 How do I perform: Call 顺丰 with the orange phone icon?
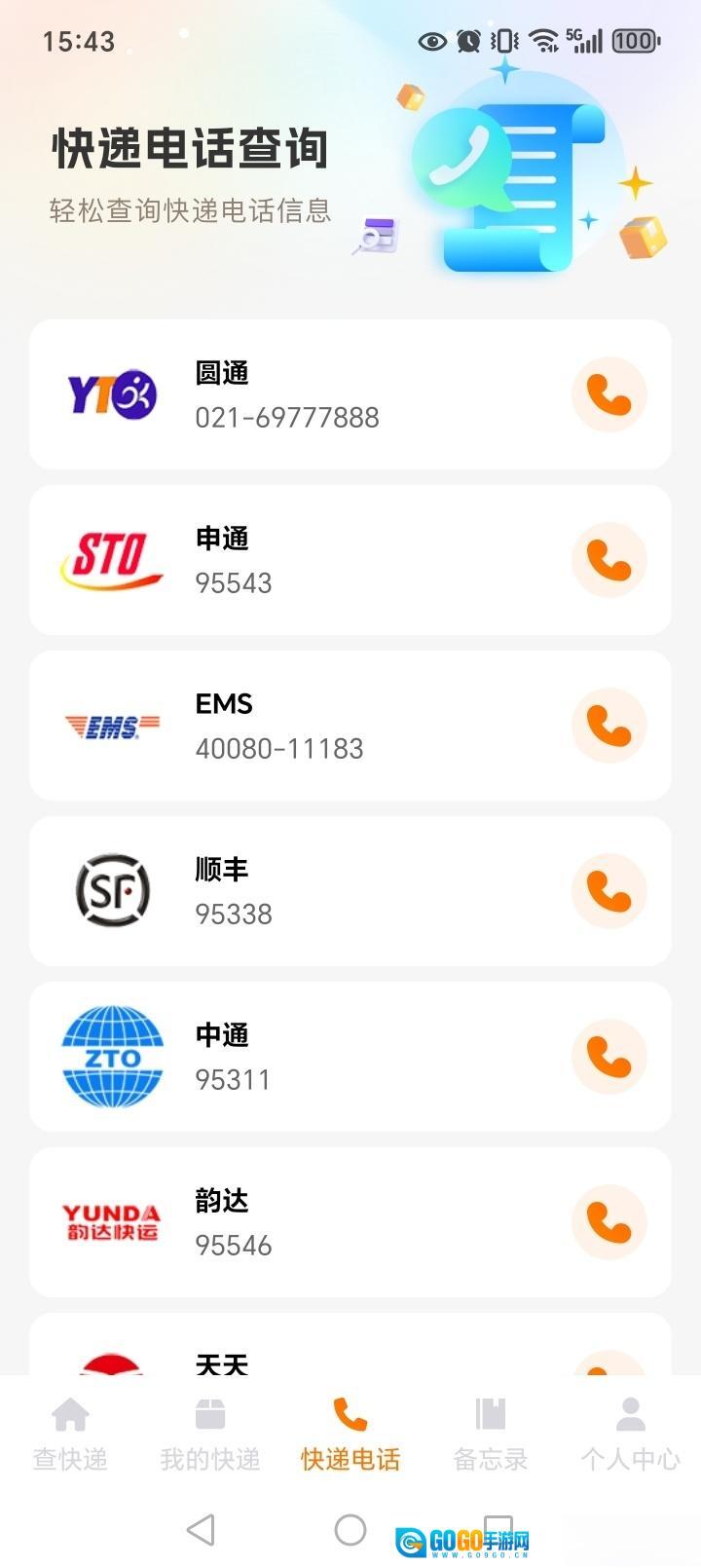point(609,891)
